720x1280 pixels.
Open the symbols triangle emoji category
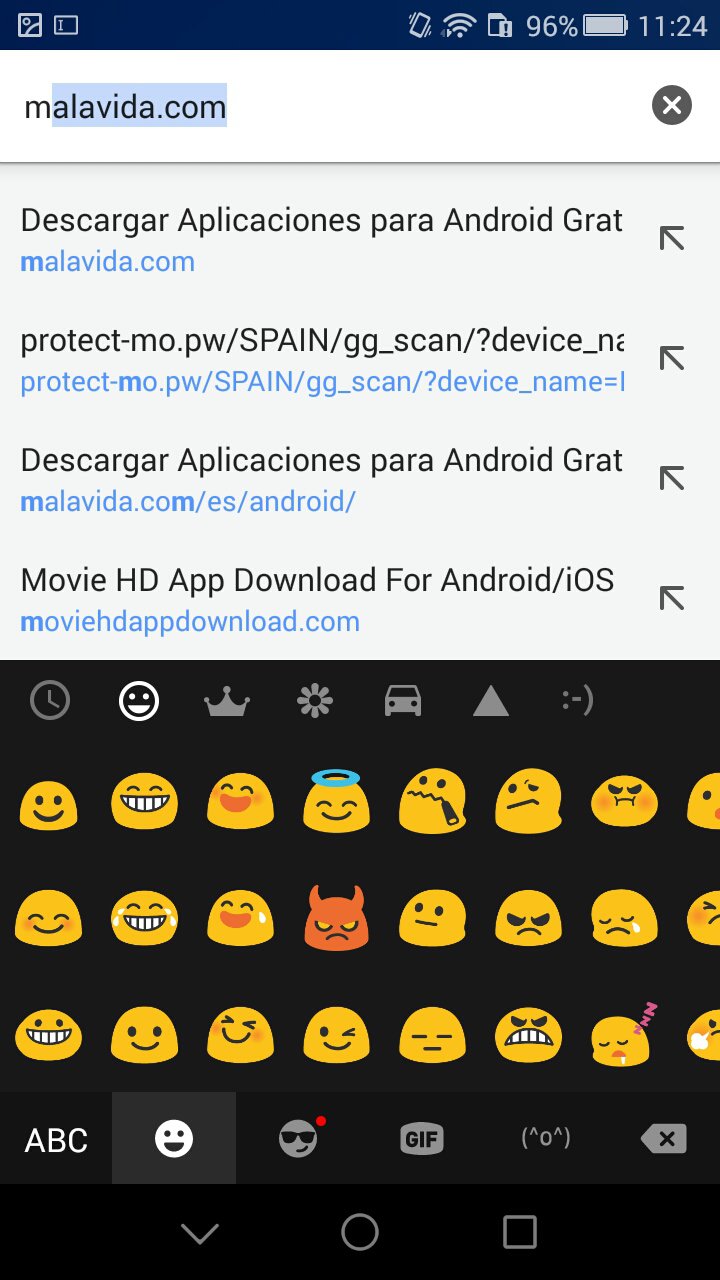click(x=489, y=700)
